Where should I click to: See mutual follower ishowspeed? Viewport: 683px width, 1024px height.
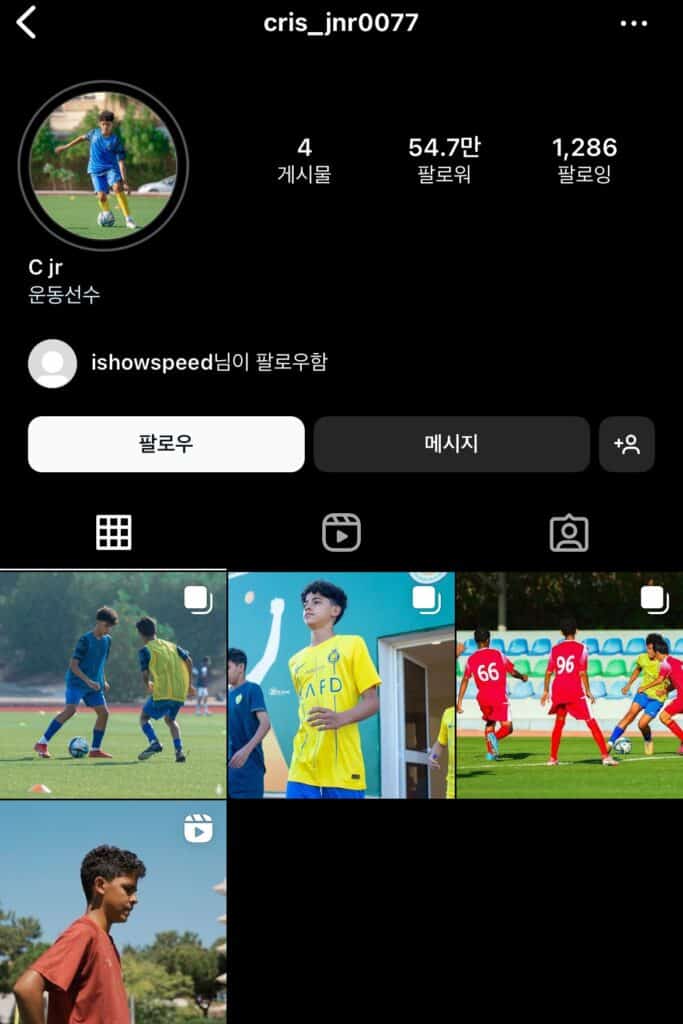coord(208,363)
